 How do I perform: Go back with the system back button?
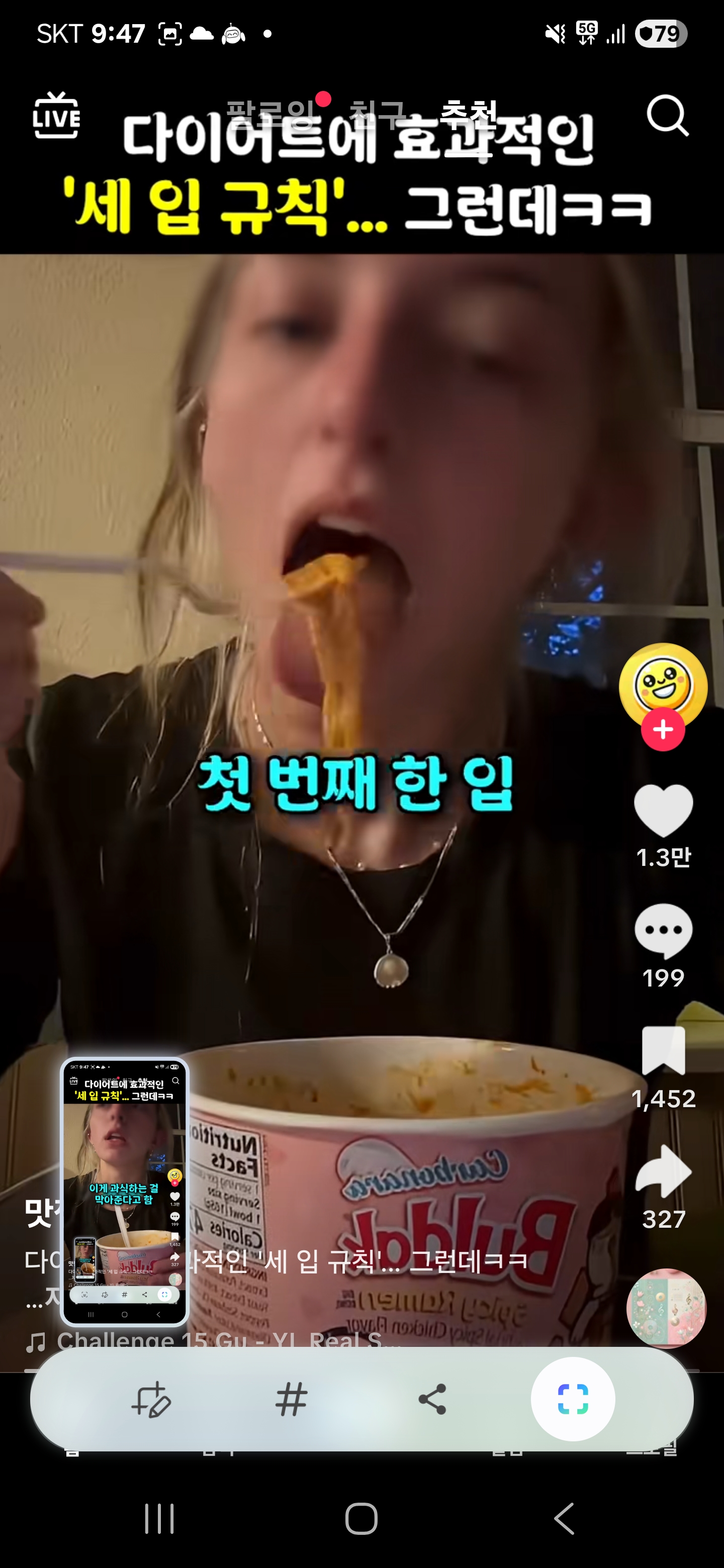564,1519
